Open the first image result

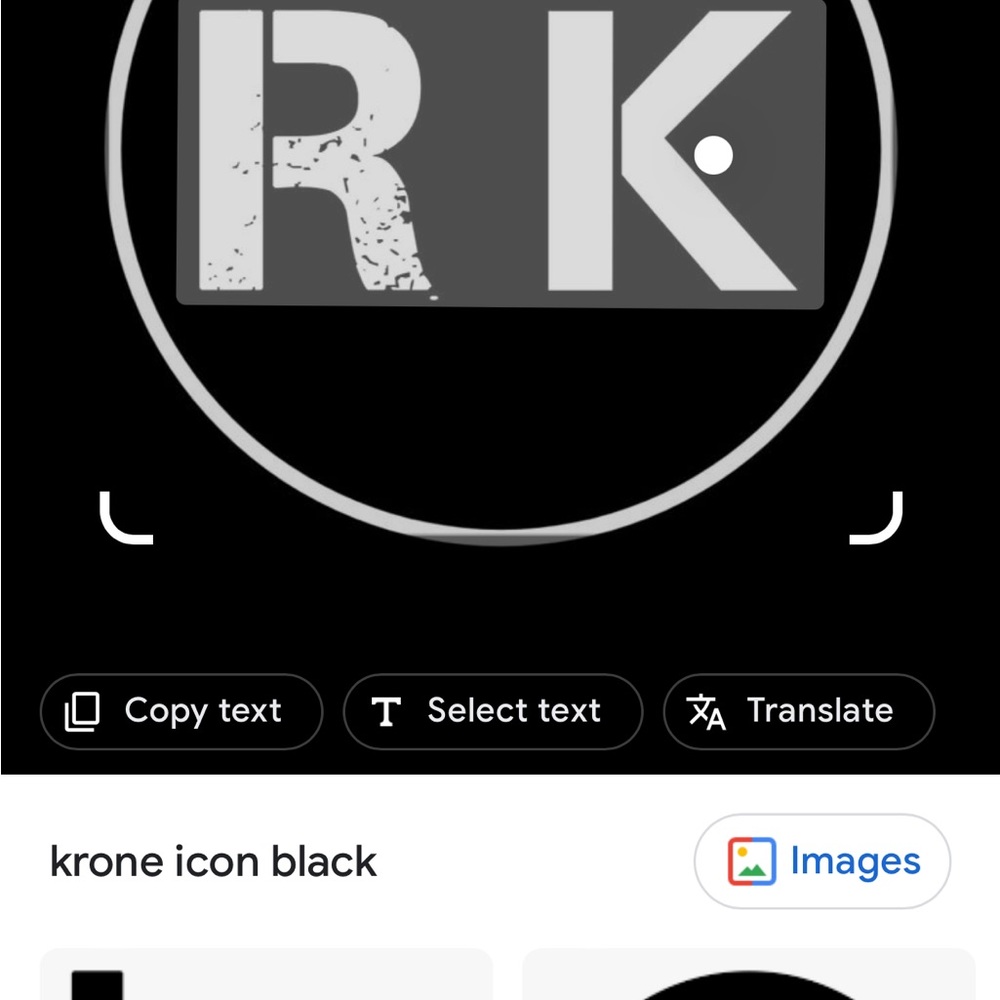(265, 977)
